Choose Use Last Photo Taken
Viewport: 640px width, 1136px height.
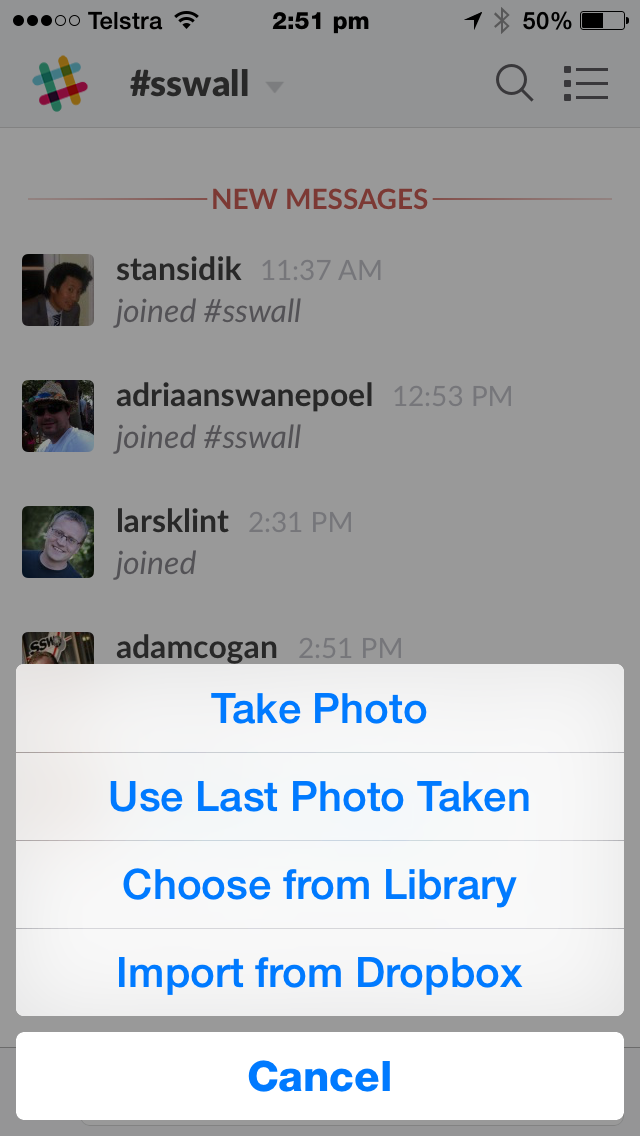319,797
